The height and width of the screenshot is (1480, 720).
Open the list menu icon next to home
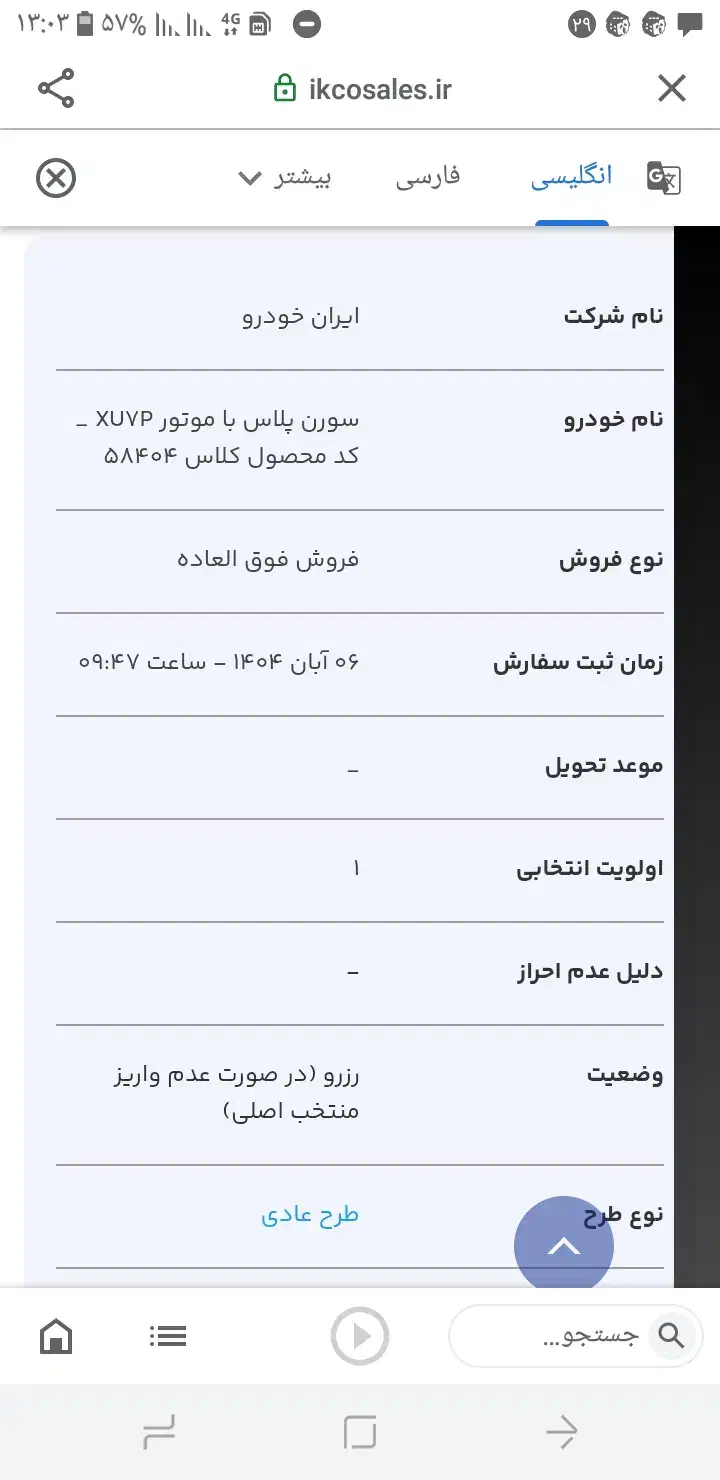point(167,1335)
